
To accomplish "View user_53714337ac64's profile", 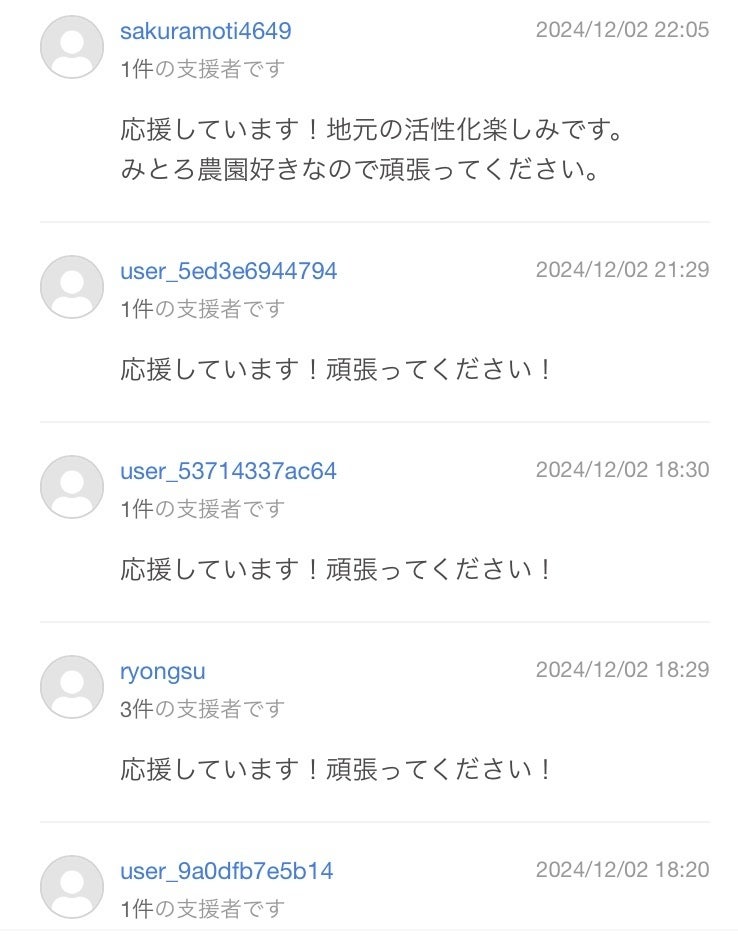I will (x=228, y=471).
